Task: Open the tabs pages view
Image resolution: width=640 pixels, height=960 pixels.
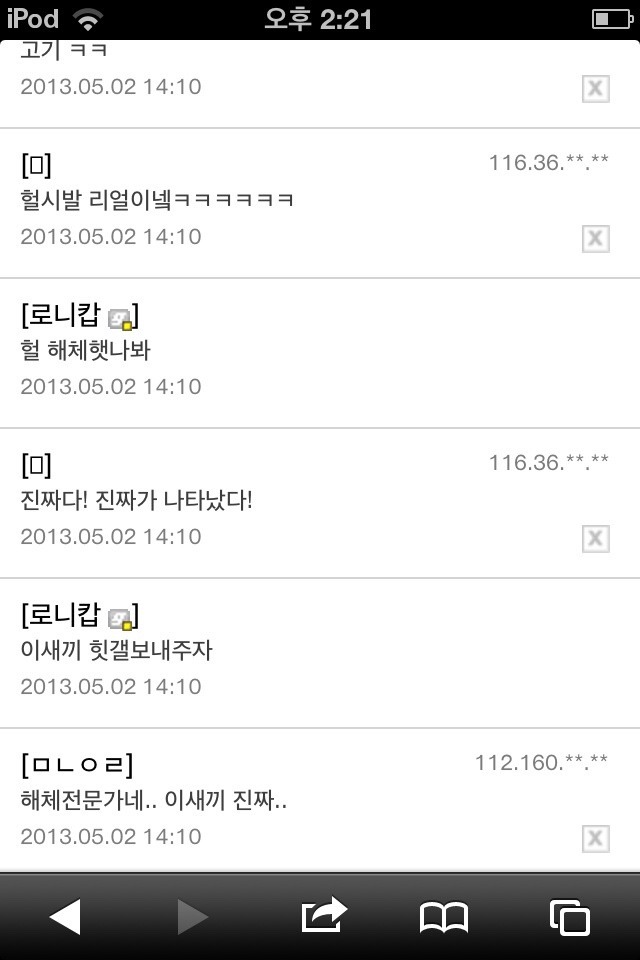Action: pyautogui.click(x=569, y=916)
